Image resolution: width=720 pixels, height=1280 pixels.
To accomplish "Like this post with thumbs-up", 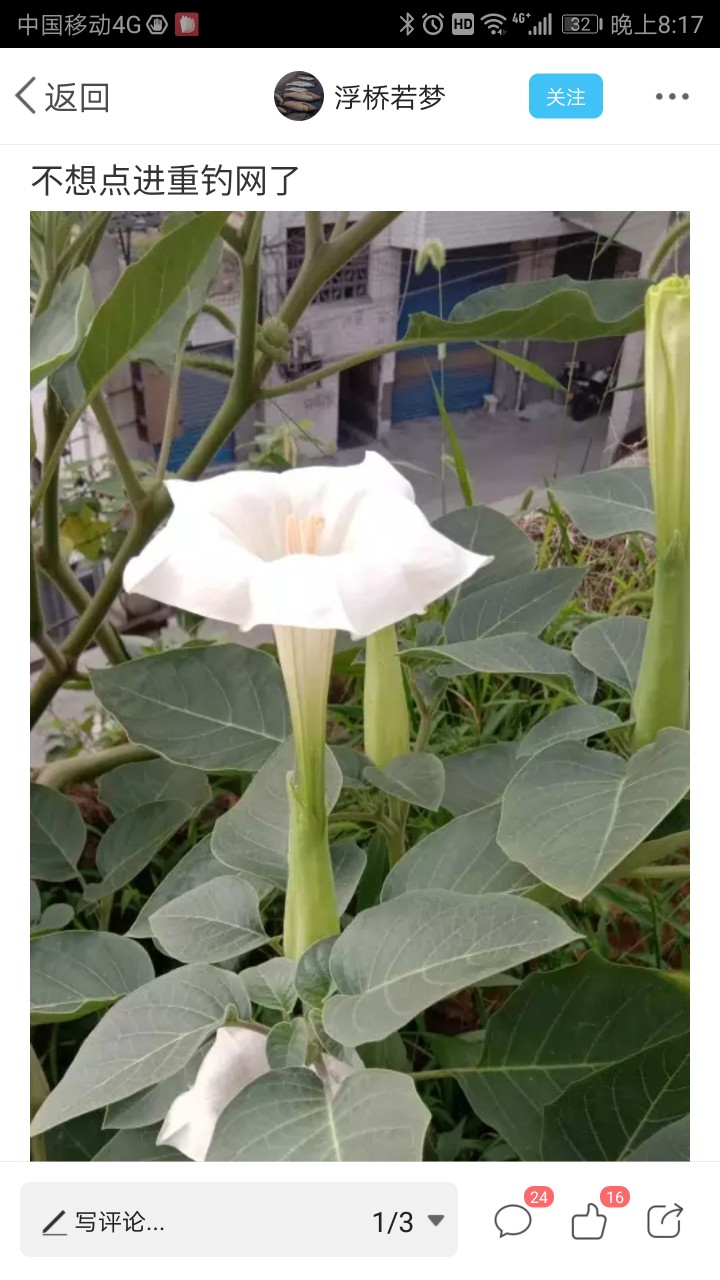I will click(x=590, y=1220).
